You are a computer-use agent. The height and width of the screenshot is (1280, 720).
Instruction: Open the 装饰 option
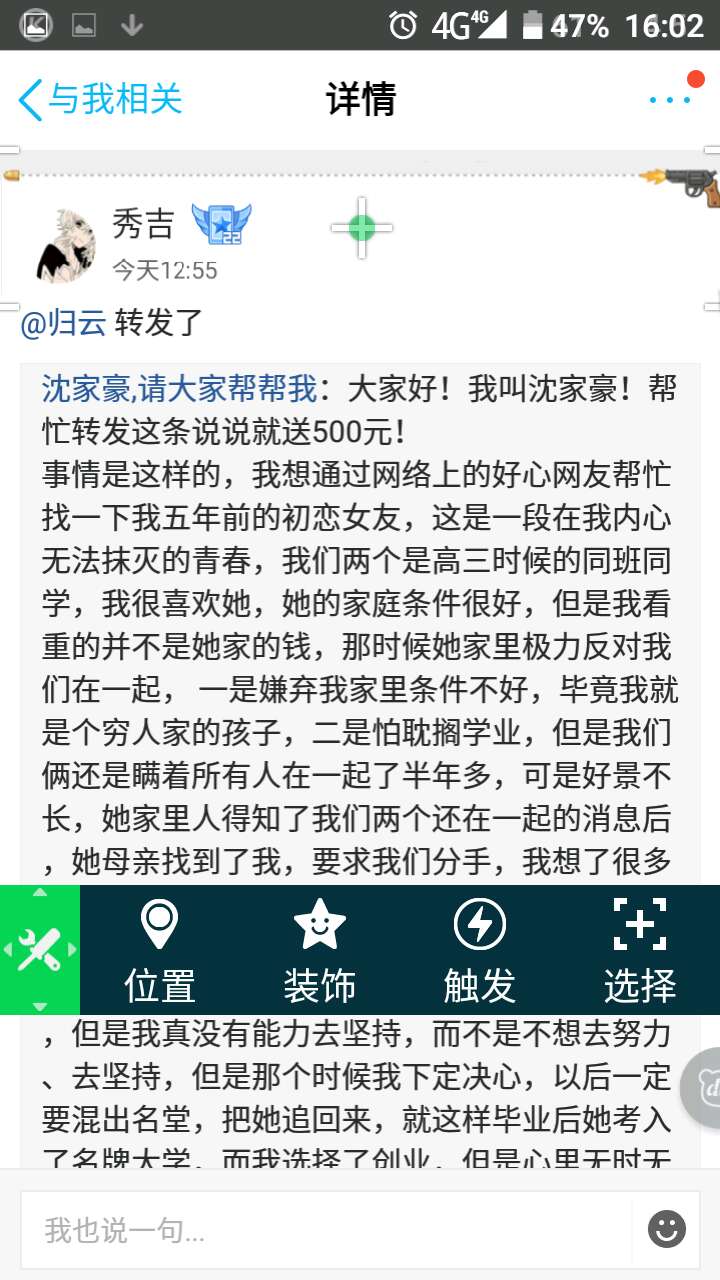tap(320, 950)
